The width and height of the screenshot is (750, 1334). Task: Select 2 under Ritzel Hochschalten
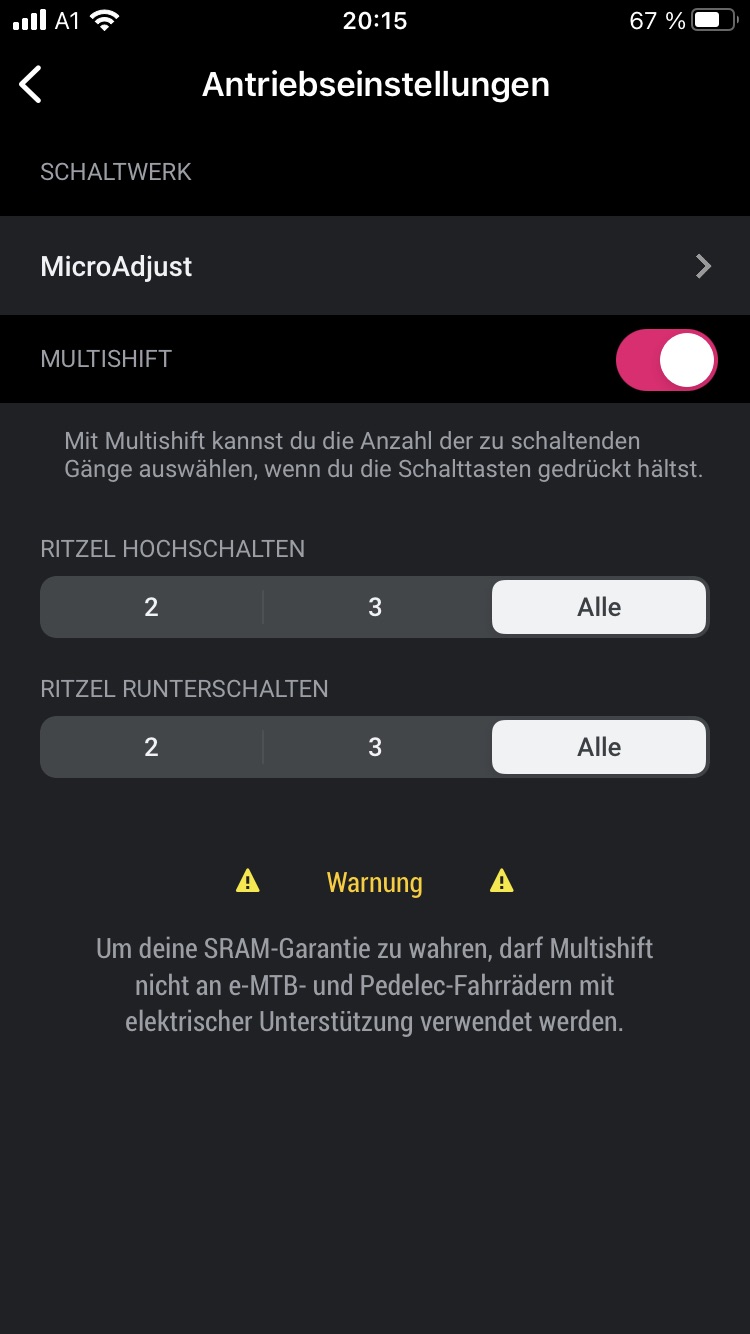[x=151, y=607]
